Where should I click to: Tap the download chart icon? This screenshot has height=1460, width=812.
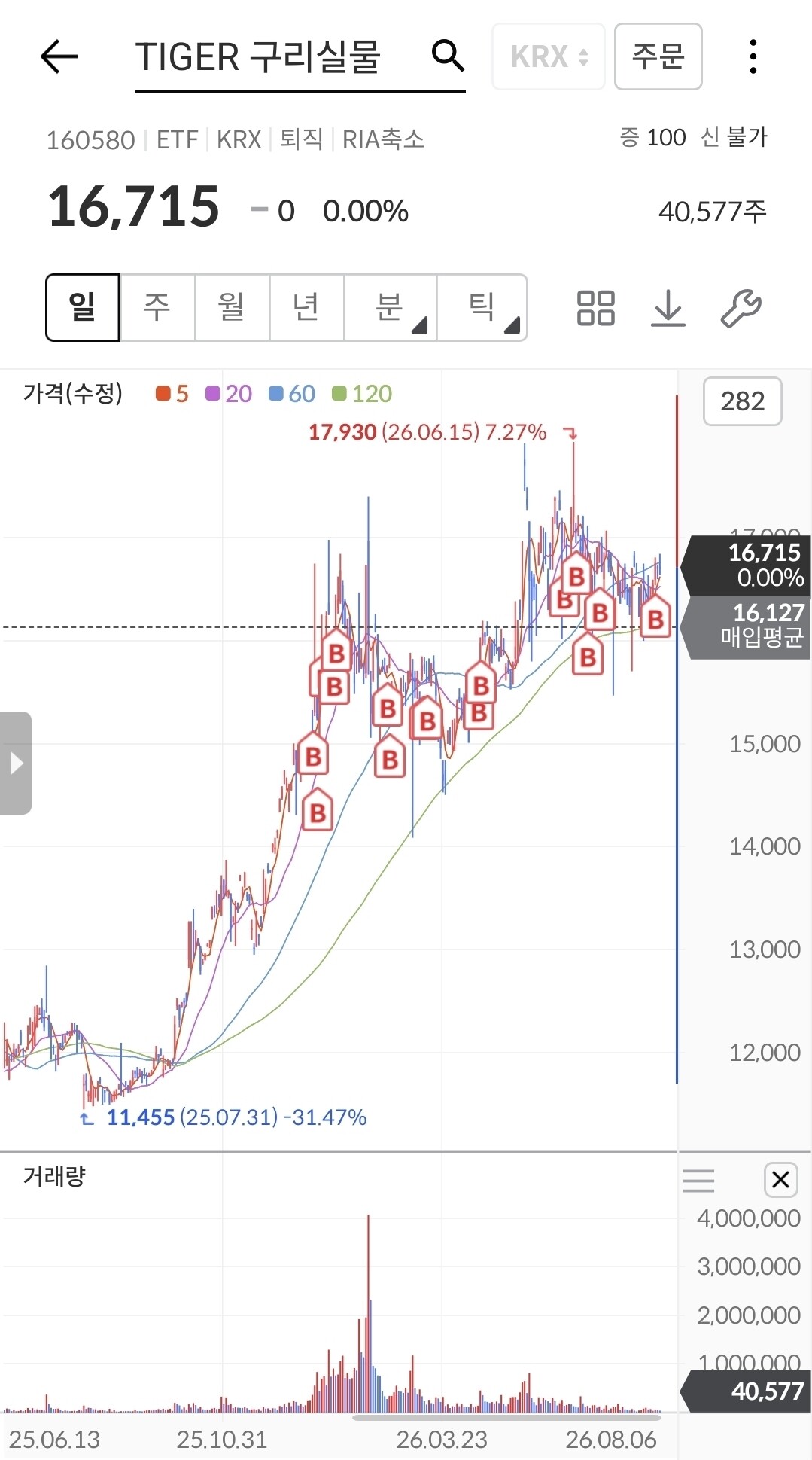(x=668, y=308)
